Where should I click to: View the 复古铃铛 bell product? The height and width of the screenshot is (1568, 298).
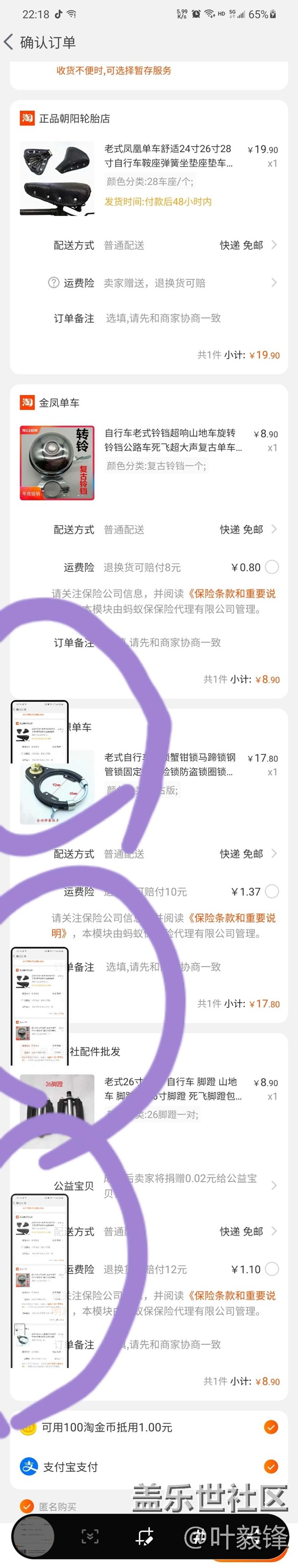(57, 463)
